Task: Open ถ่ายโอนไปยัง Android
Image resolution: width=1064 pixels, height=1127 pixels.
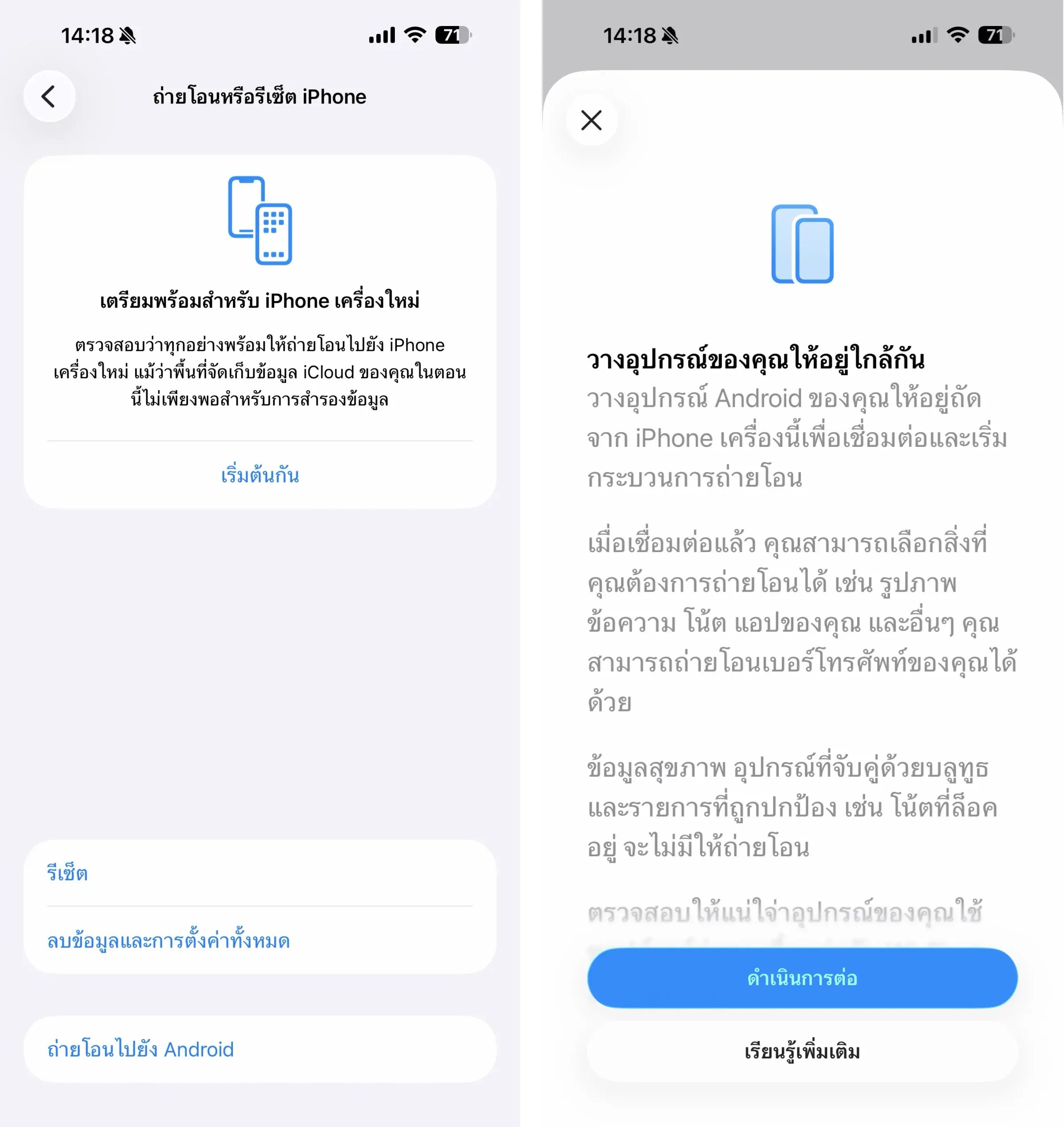Action: (x=141, y=1049)
